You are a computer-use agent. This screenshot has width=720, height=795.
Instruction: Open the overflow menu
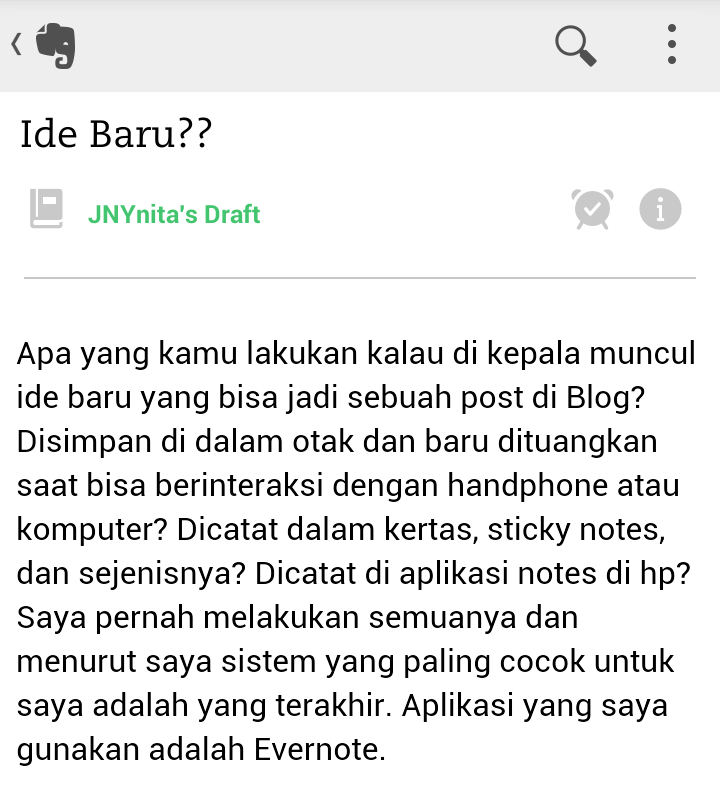pos(671,45)
